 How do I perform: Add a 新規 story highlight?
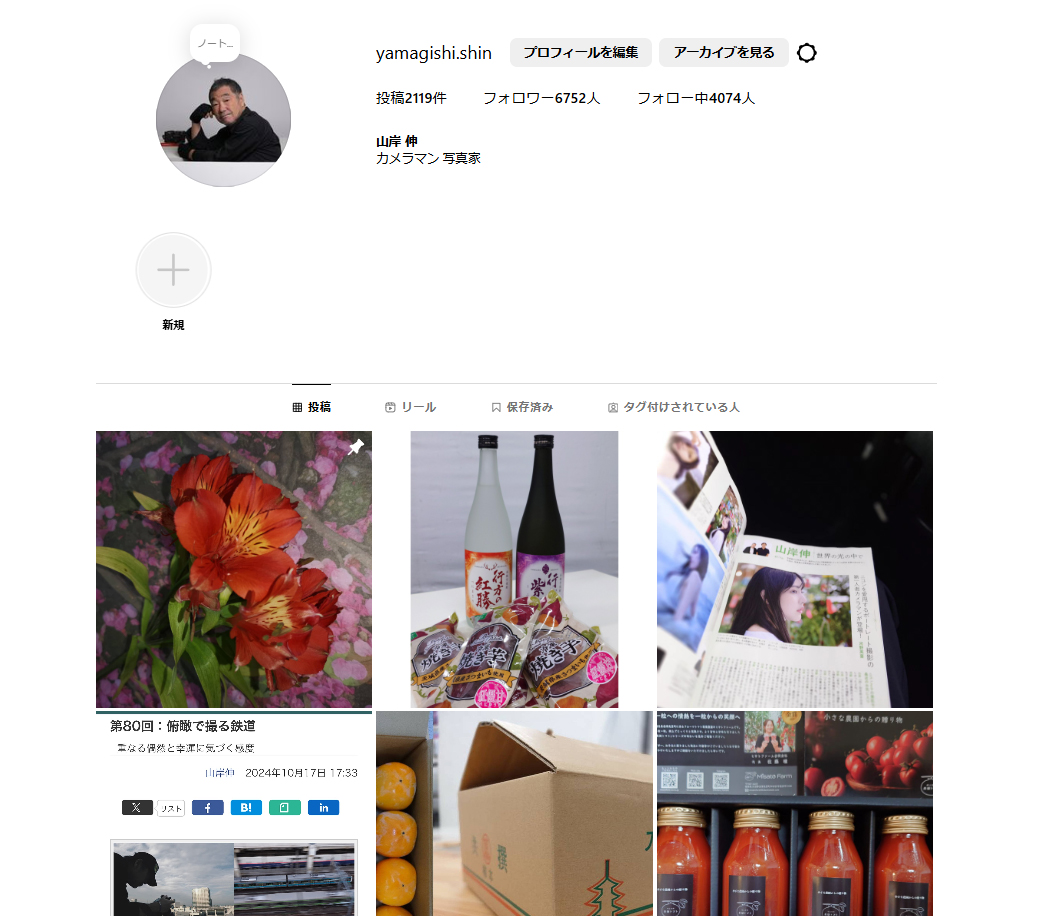pyautogui.click(x=173, y=270)
